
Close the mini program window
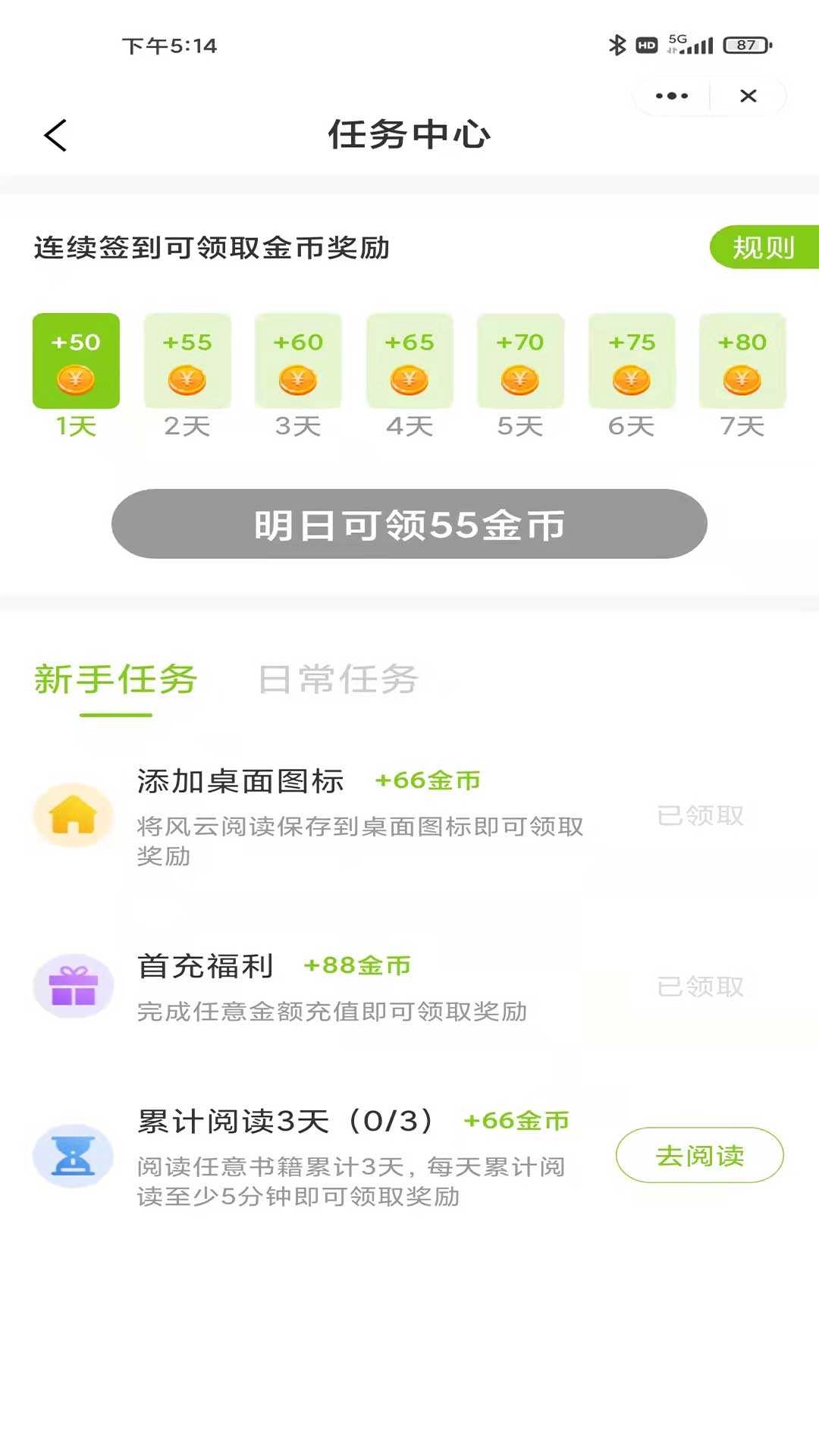pyautogui.click(x=748, y=96)
